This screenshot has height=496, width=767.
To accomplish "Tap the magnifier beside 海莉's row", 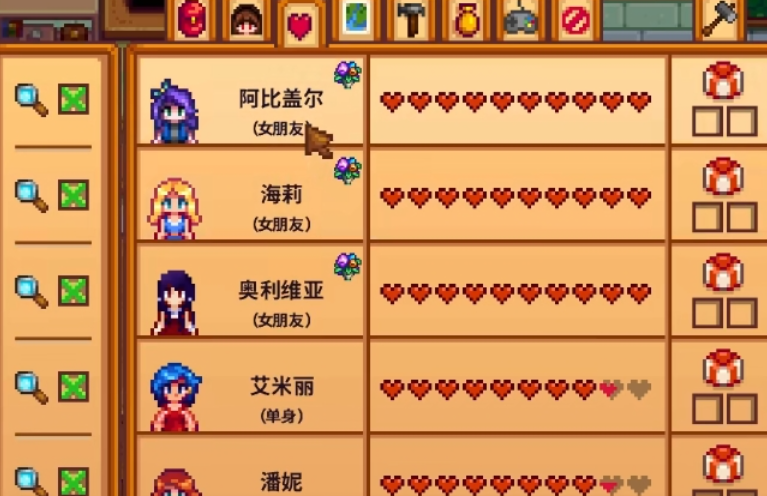I will (31, 194).
